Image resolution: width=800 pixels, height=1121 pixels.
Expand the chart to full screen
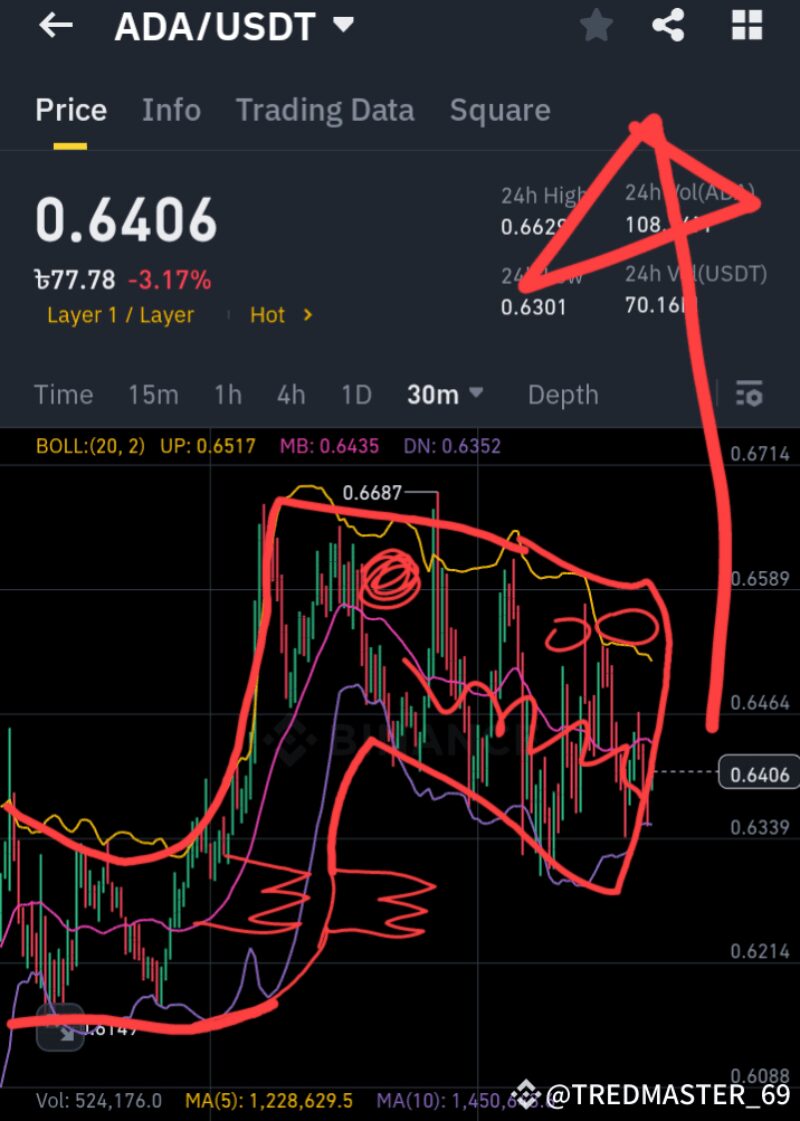point(58,1027)
